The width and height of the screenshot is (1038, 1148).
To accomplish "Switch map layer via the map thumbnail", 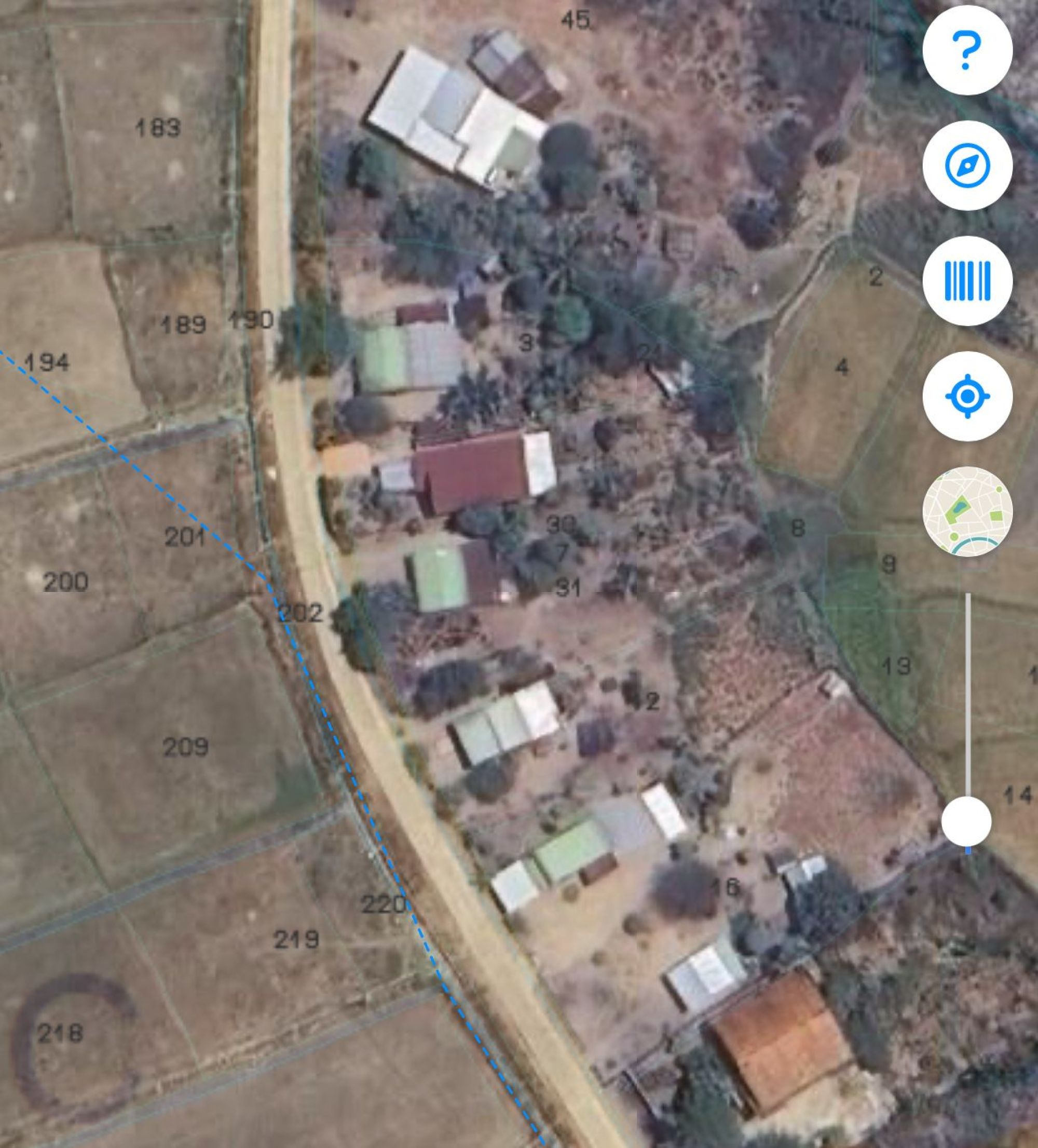I will pos(967,511).
